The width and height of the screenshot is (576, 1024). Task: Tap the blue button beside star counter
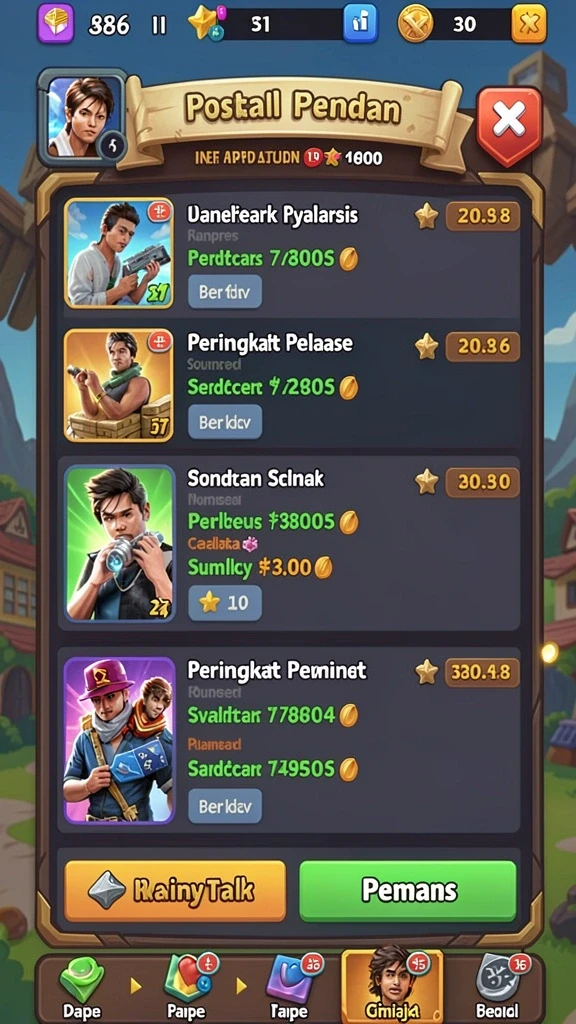pos(360,24)
